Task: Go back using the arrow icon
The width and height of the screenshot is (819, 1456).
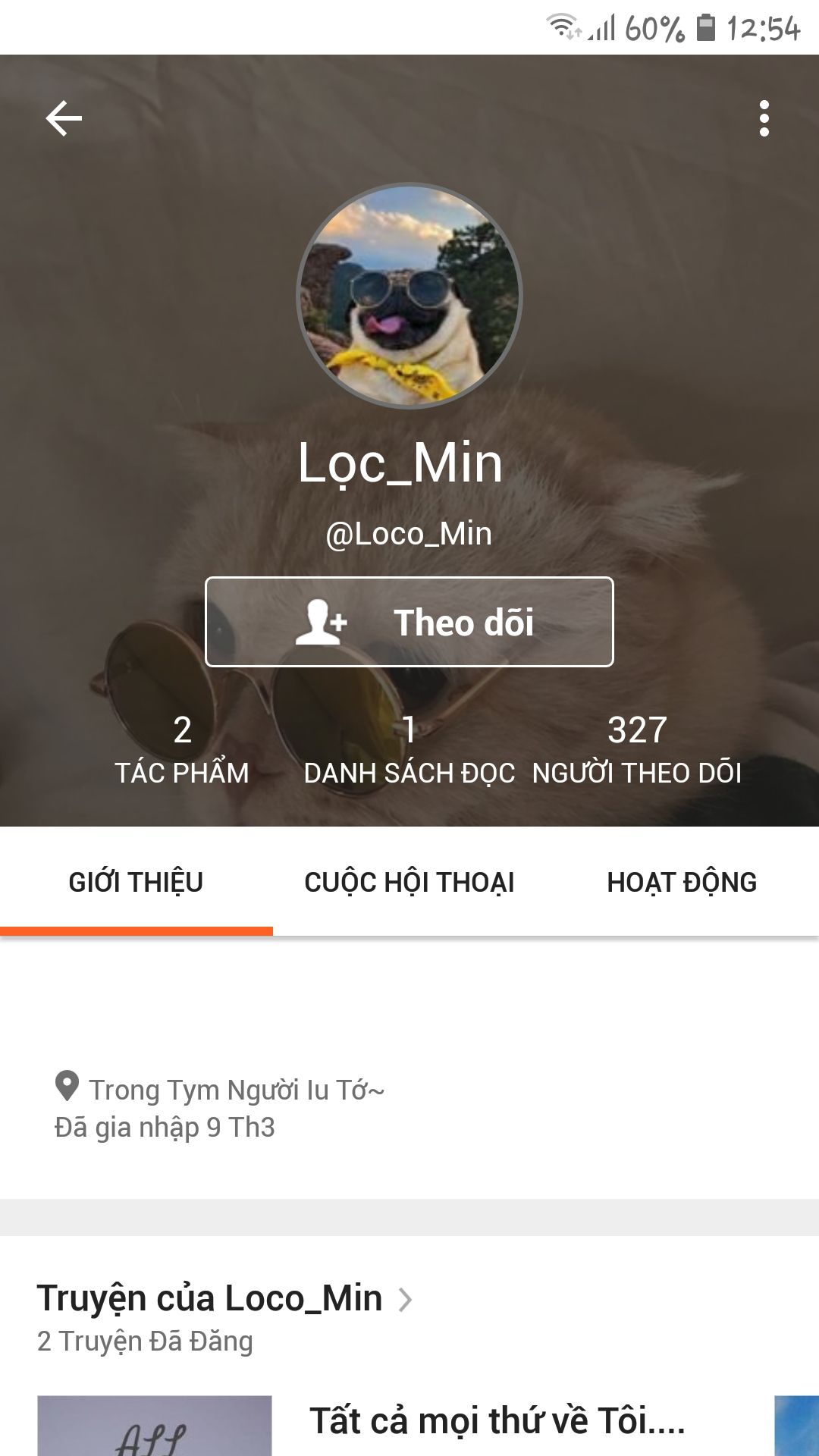Action: (64, 118)
